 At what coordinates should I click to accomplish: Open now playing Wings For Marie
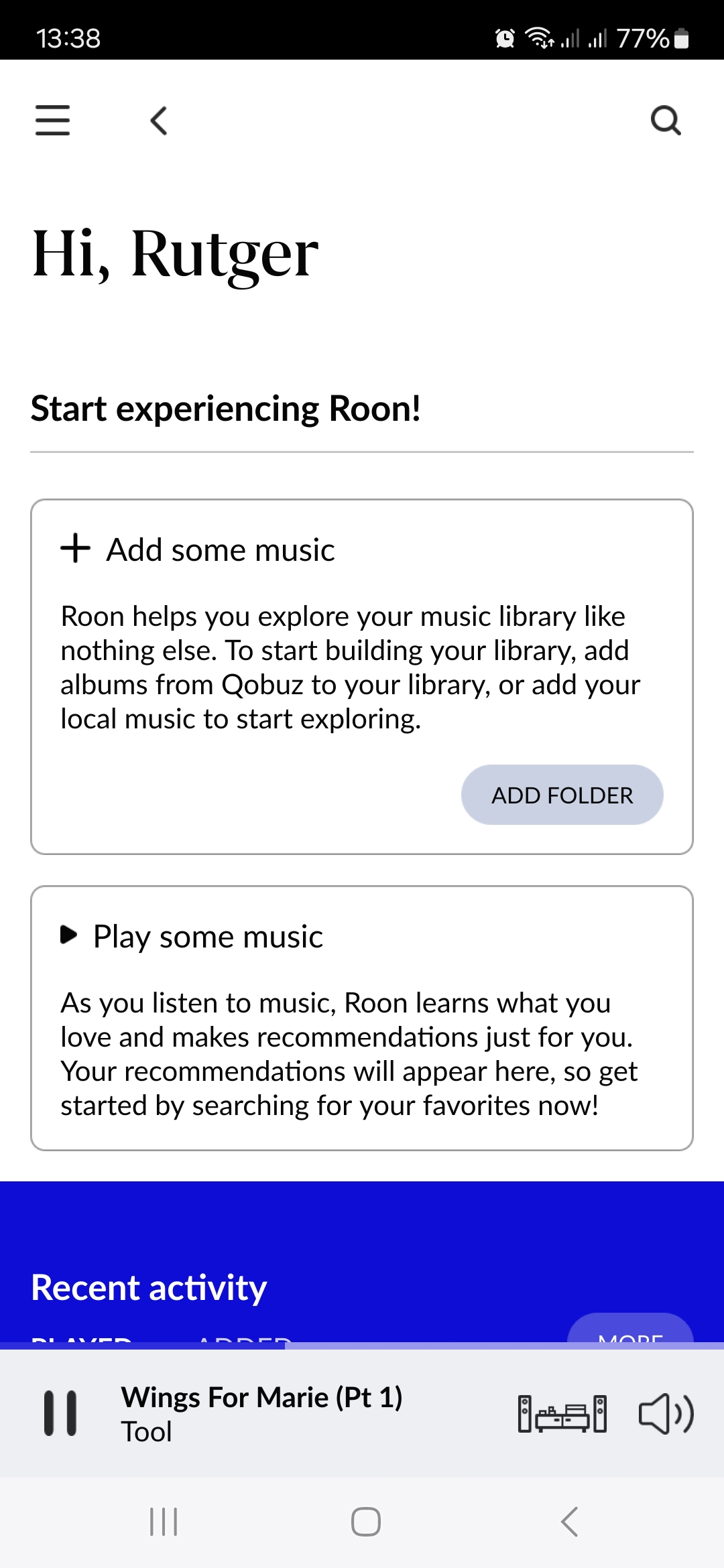261,1414
